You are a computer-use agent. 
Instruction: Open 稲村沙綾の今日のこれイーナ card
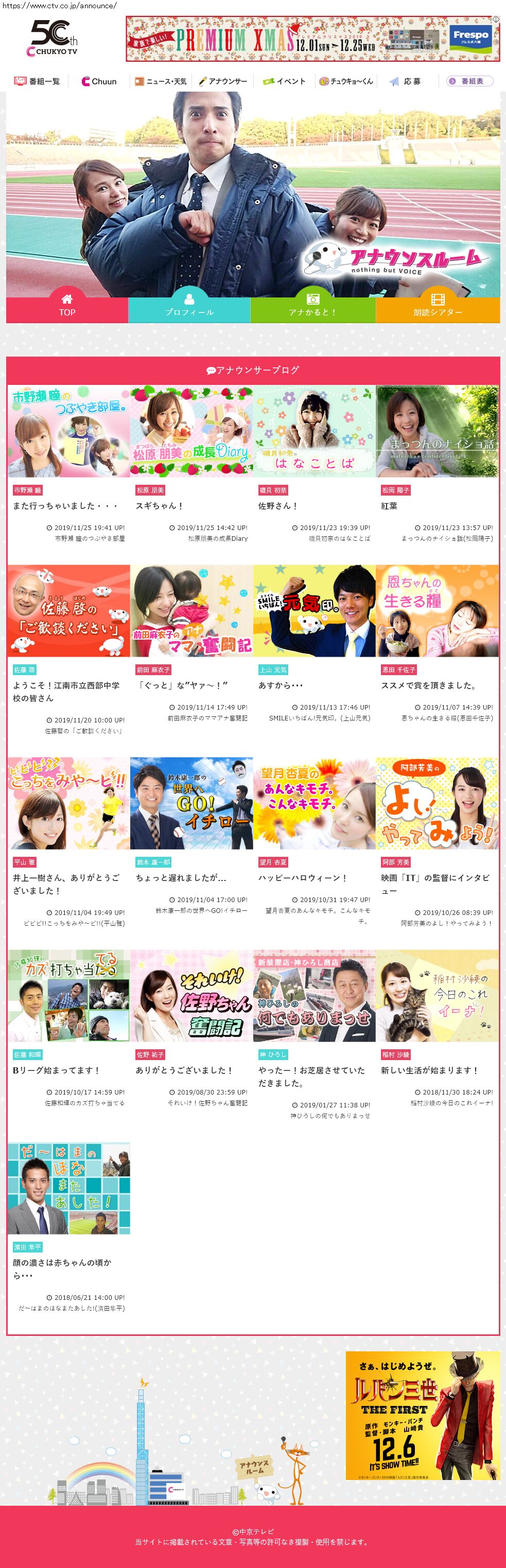437,995
